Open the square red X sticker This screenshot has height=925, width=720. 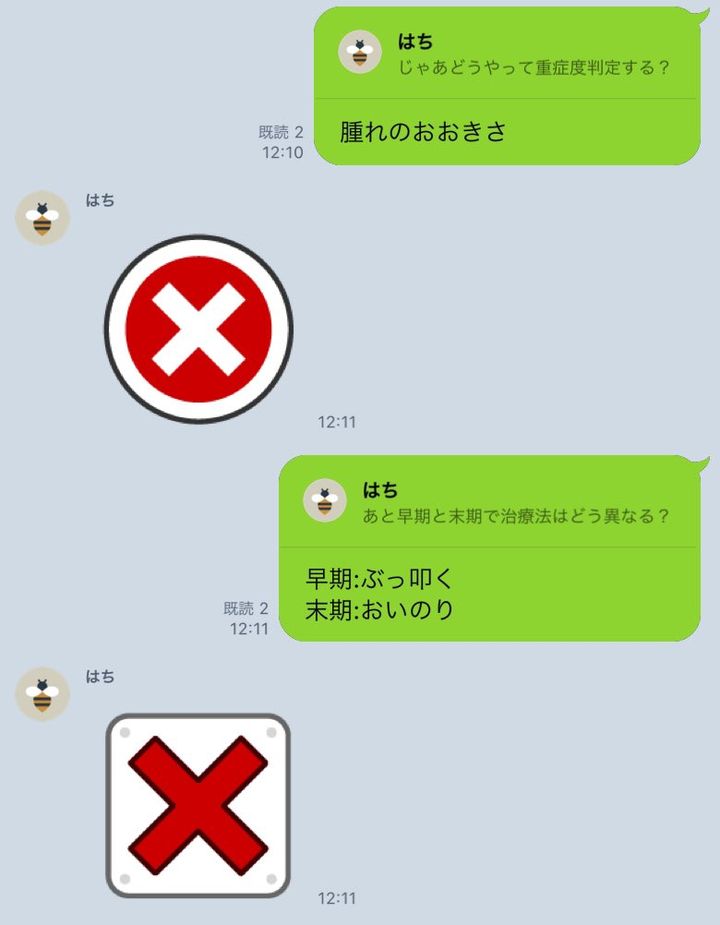coord(198,805)
